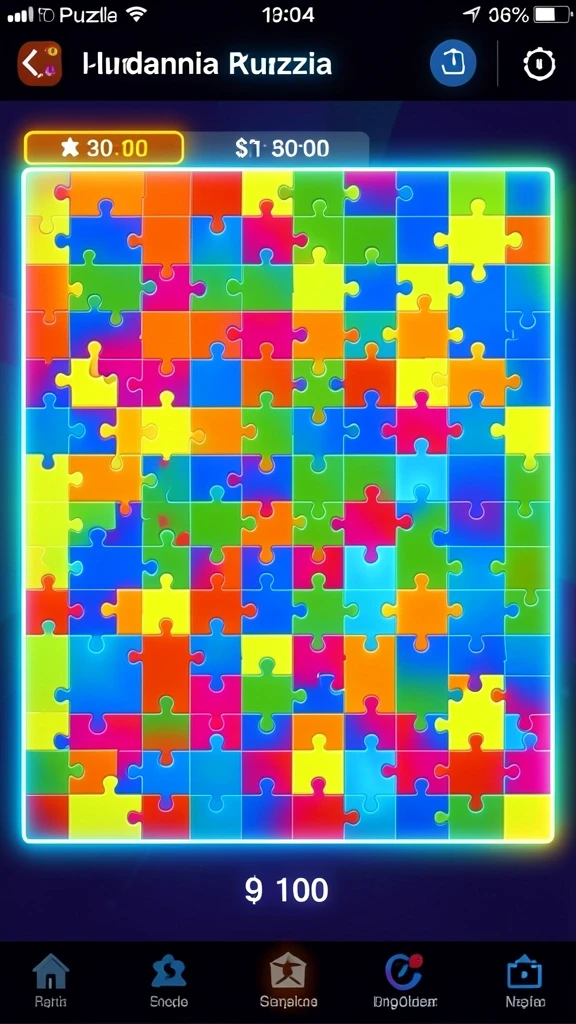Switch to the $1 30:00 tab
Viewport: 576px width, 1024px height.
(282, 148)
